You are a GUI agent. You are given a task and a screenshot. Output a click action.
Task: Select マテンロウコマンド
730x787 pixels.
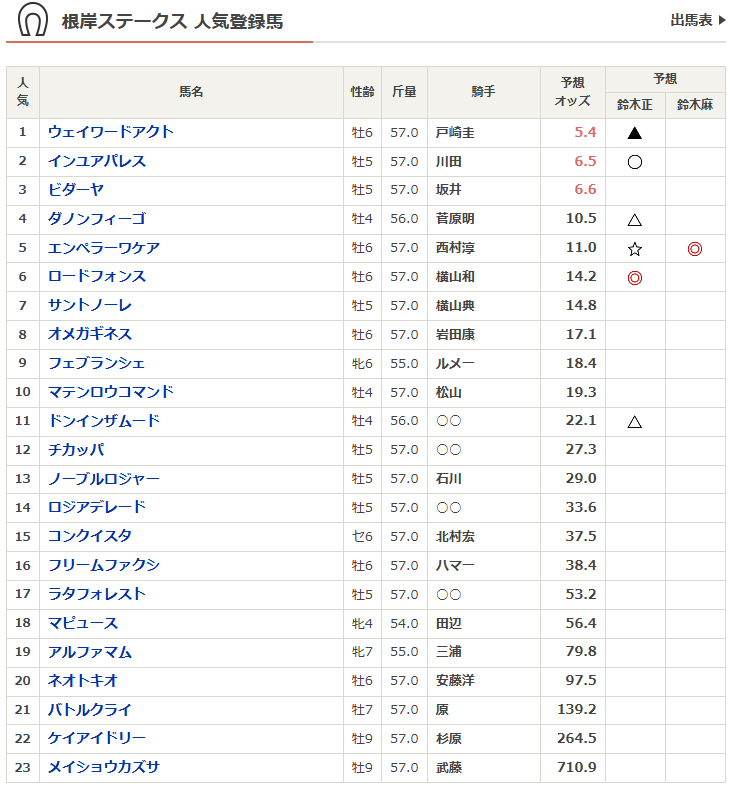pos(110,392)
